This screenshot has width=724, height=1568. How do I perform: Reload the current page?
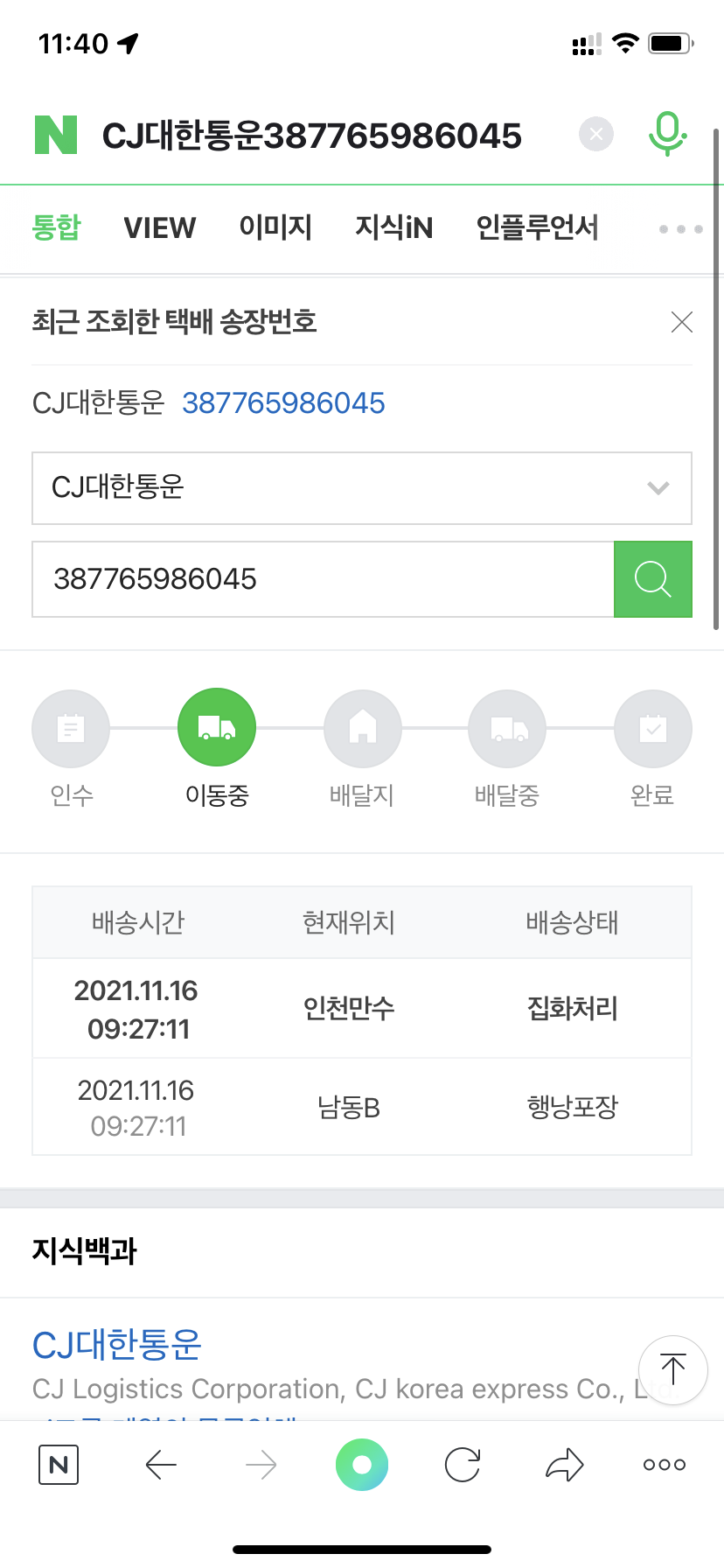pyautogui.click(x=463, y=1465)
